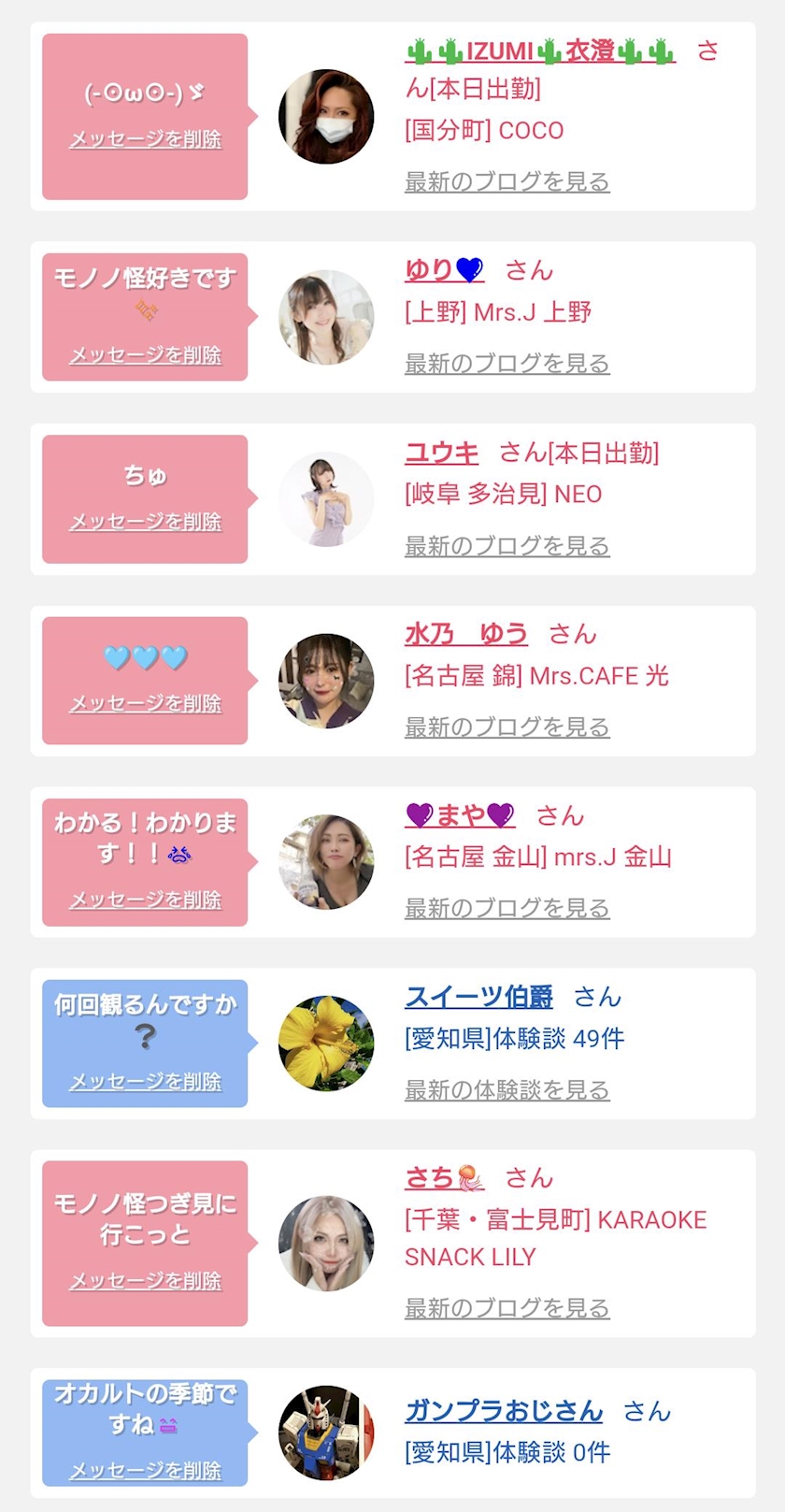Delete the オカルトの季節ですね message

point(146,1471)
